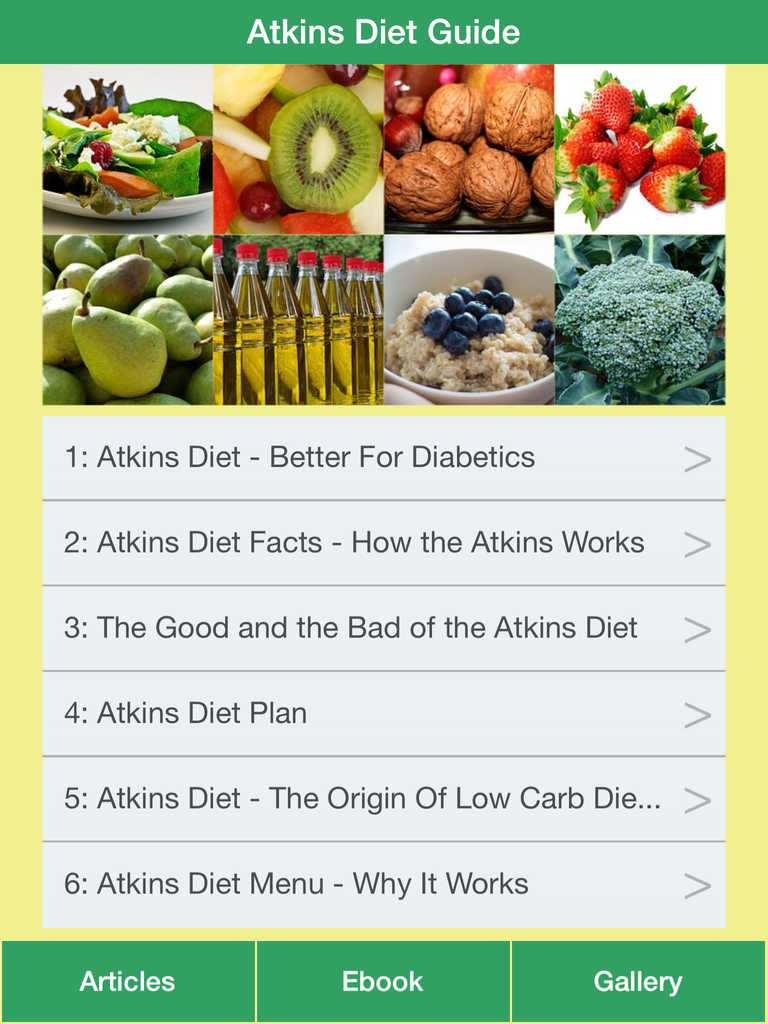This screenshot has height=1024, width=768.
Task: Open the Gallery tab
Action: coord(639,981)
